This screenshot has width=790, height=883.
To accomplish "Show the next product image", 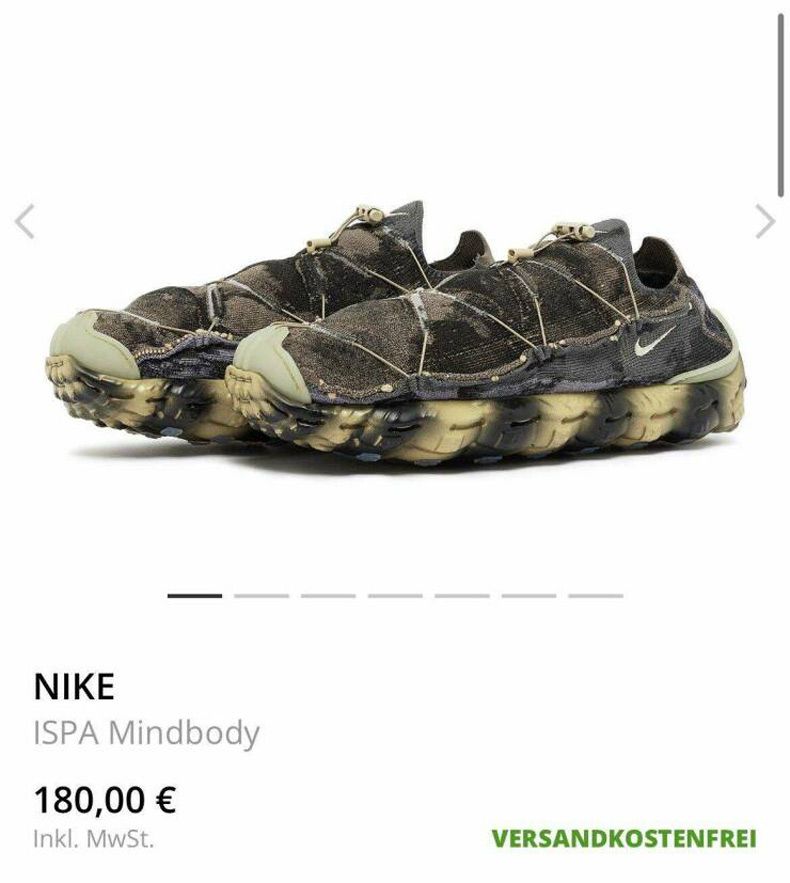I will point(764,221).
